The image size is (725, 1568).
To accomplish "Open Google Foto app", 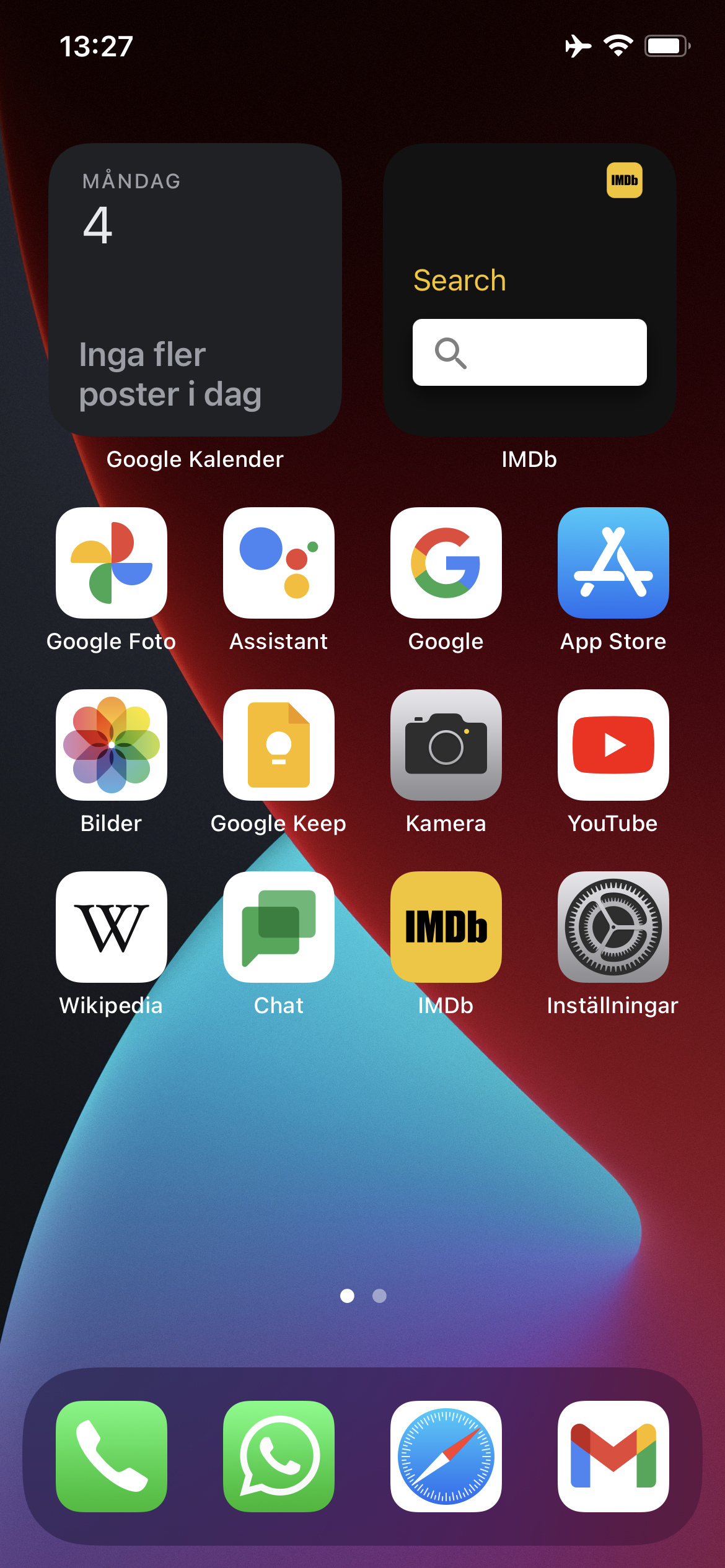I will (112, 563).
